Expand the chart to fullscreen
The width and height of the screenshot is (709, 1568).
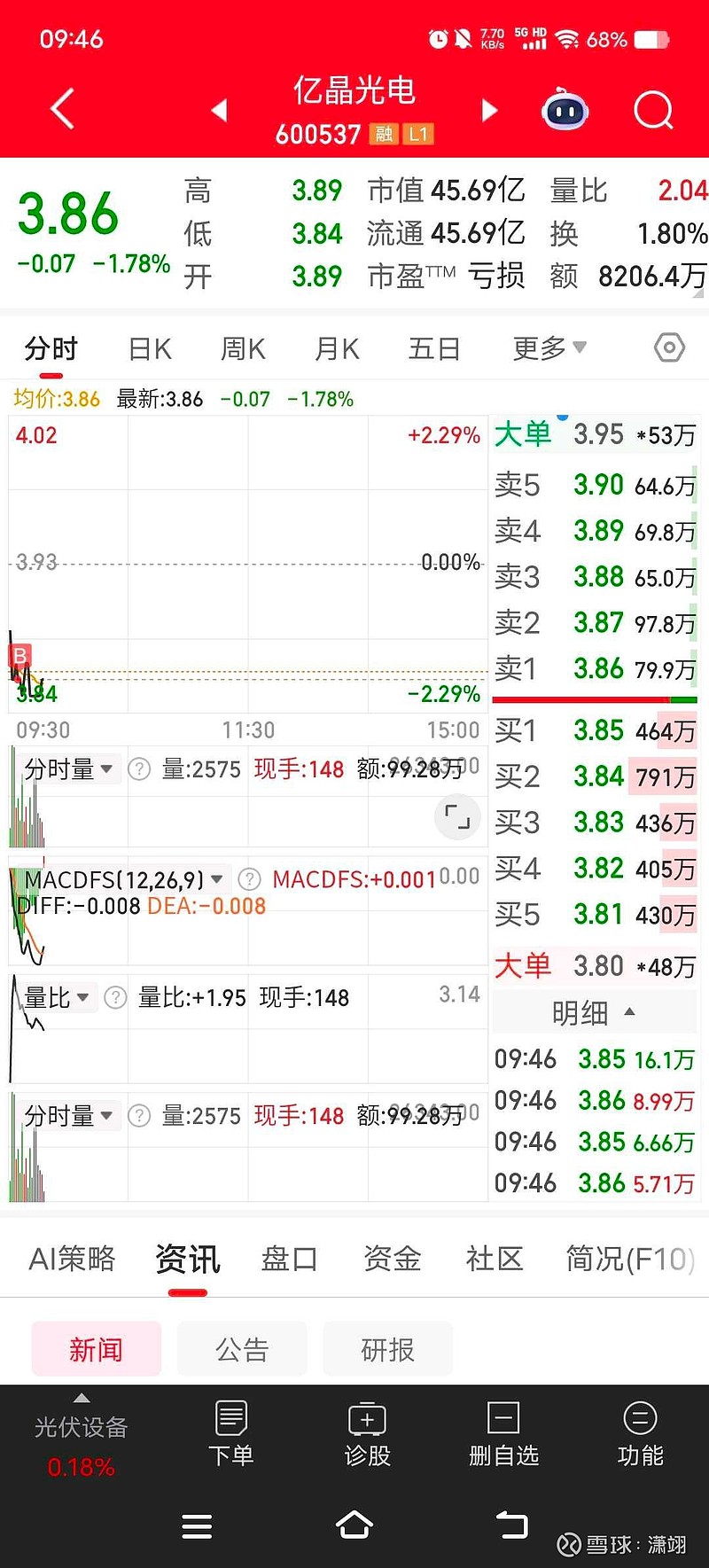[457, 816]
